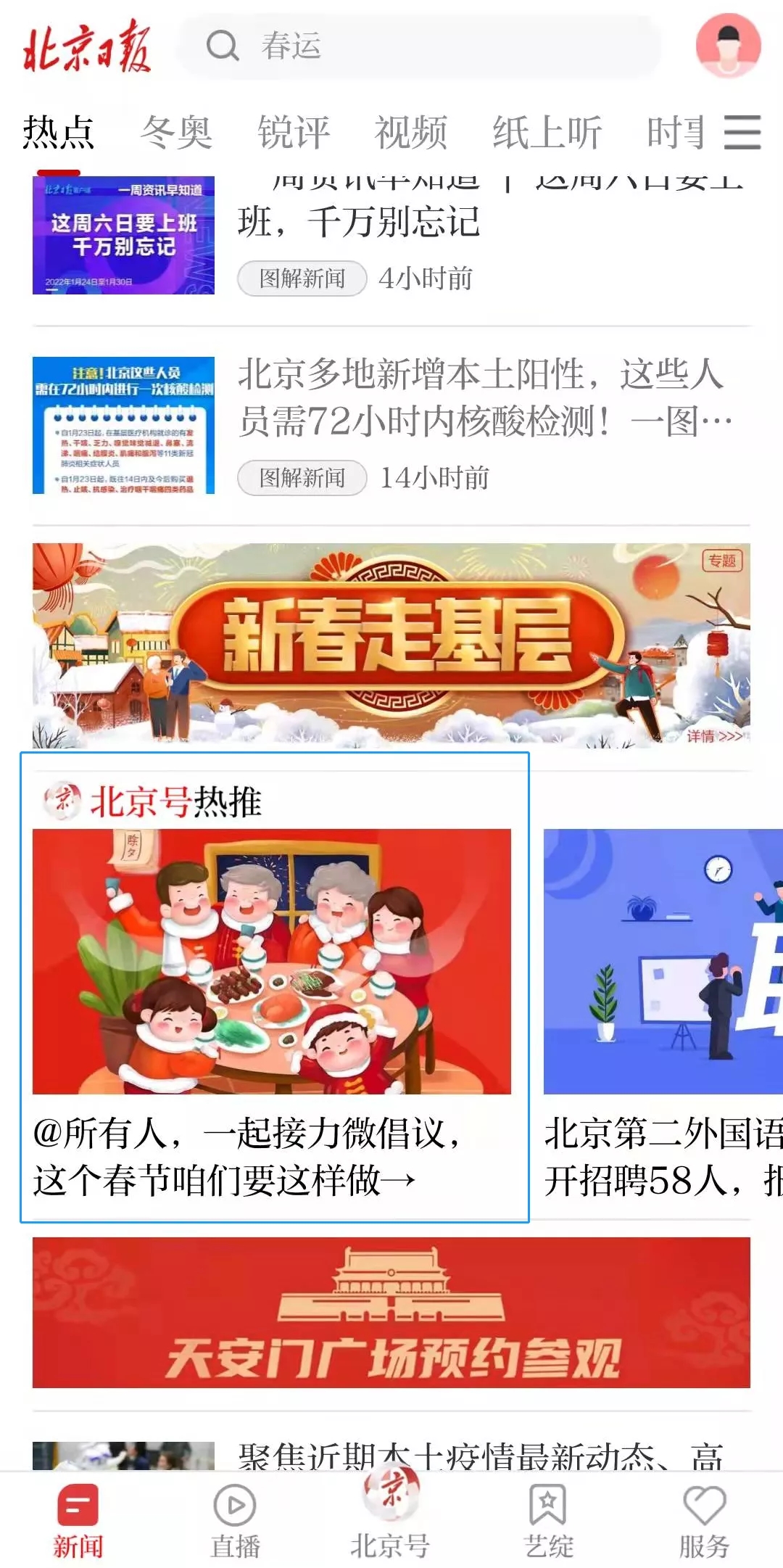783x1568 pixels.
Task: Open the 新春走基层 special topic banner
Action: [x=391, y=645]
